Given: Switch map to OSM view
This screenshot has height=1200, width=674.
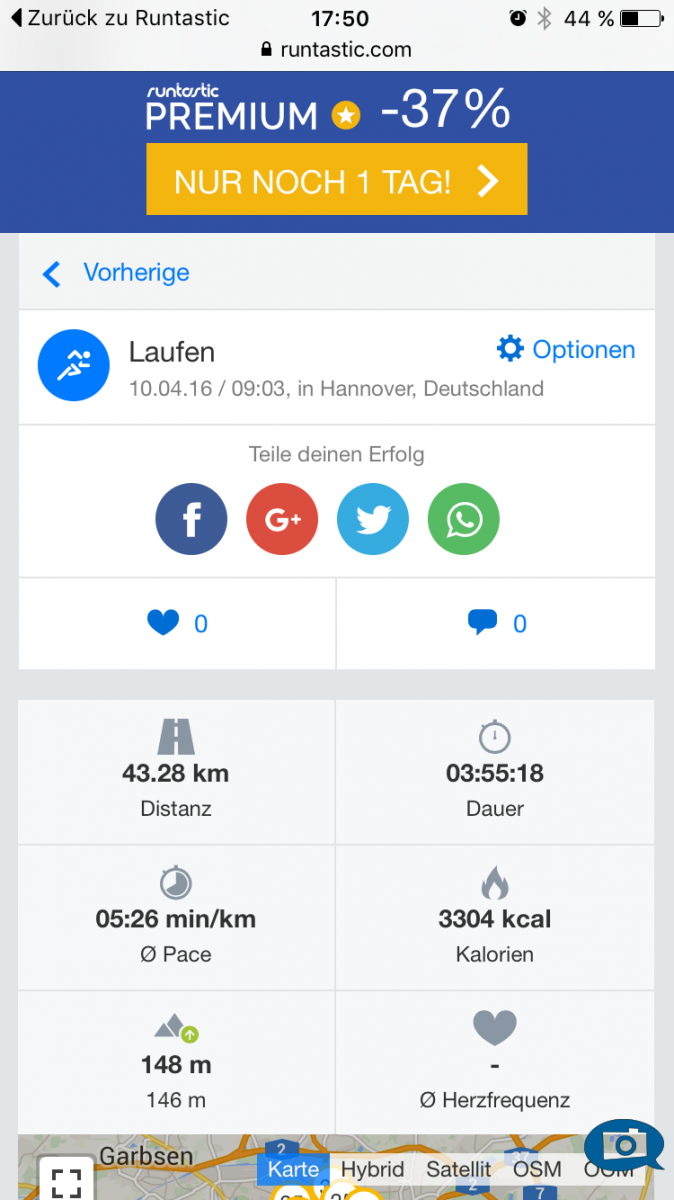Looking at the screenshot, I should point(537,1169).
